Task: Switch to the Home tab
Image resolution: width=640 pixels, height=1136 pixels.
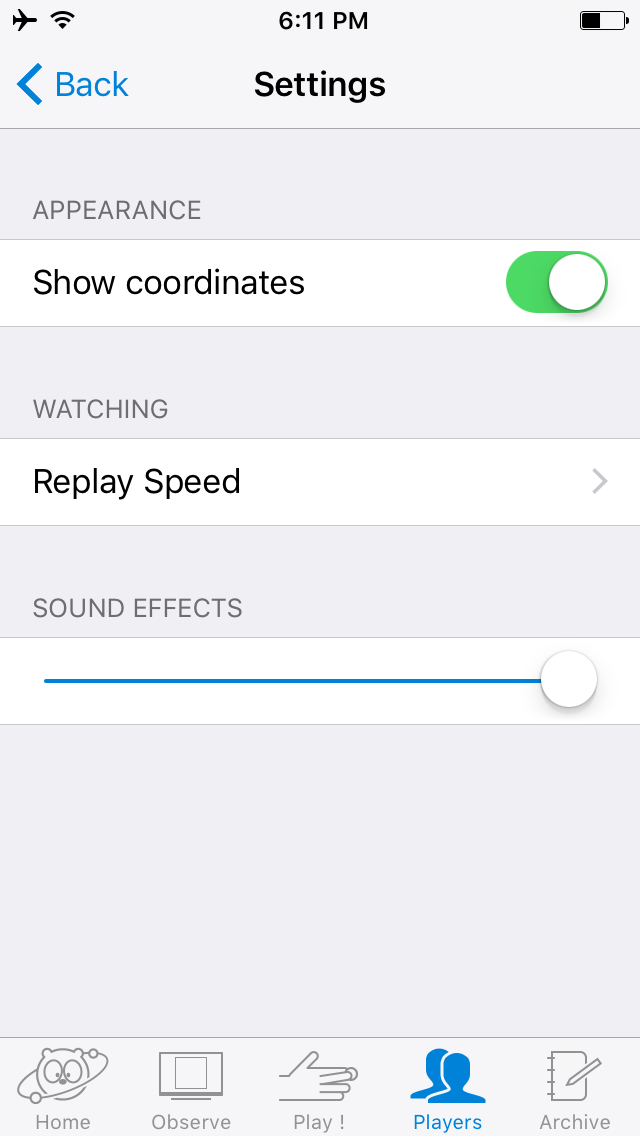Action: tap(63, 1088)
